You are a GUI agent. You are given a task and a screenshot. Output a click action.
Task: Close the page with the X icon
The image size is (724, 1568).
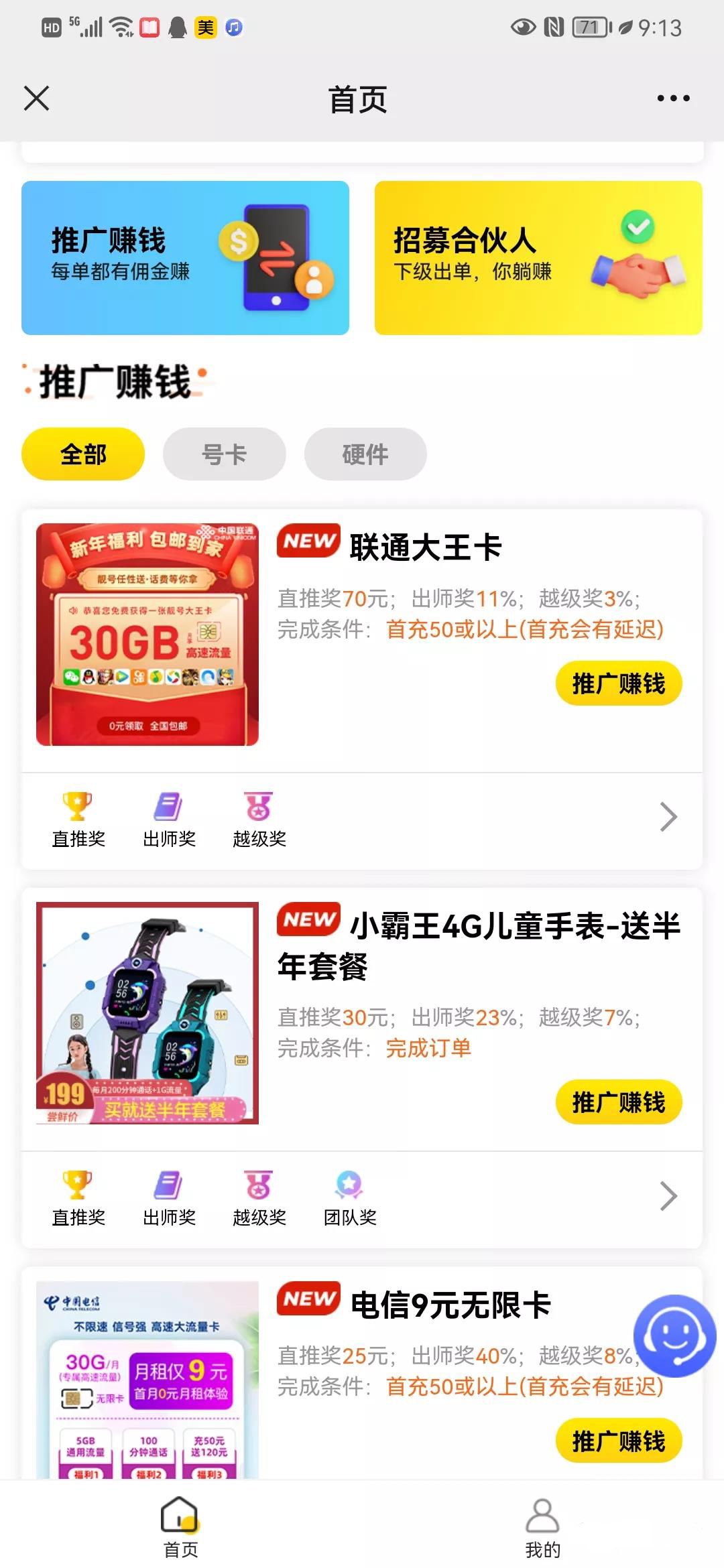point(36,99)
